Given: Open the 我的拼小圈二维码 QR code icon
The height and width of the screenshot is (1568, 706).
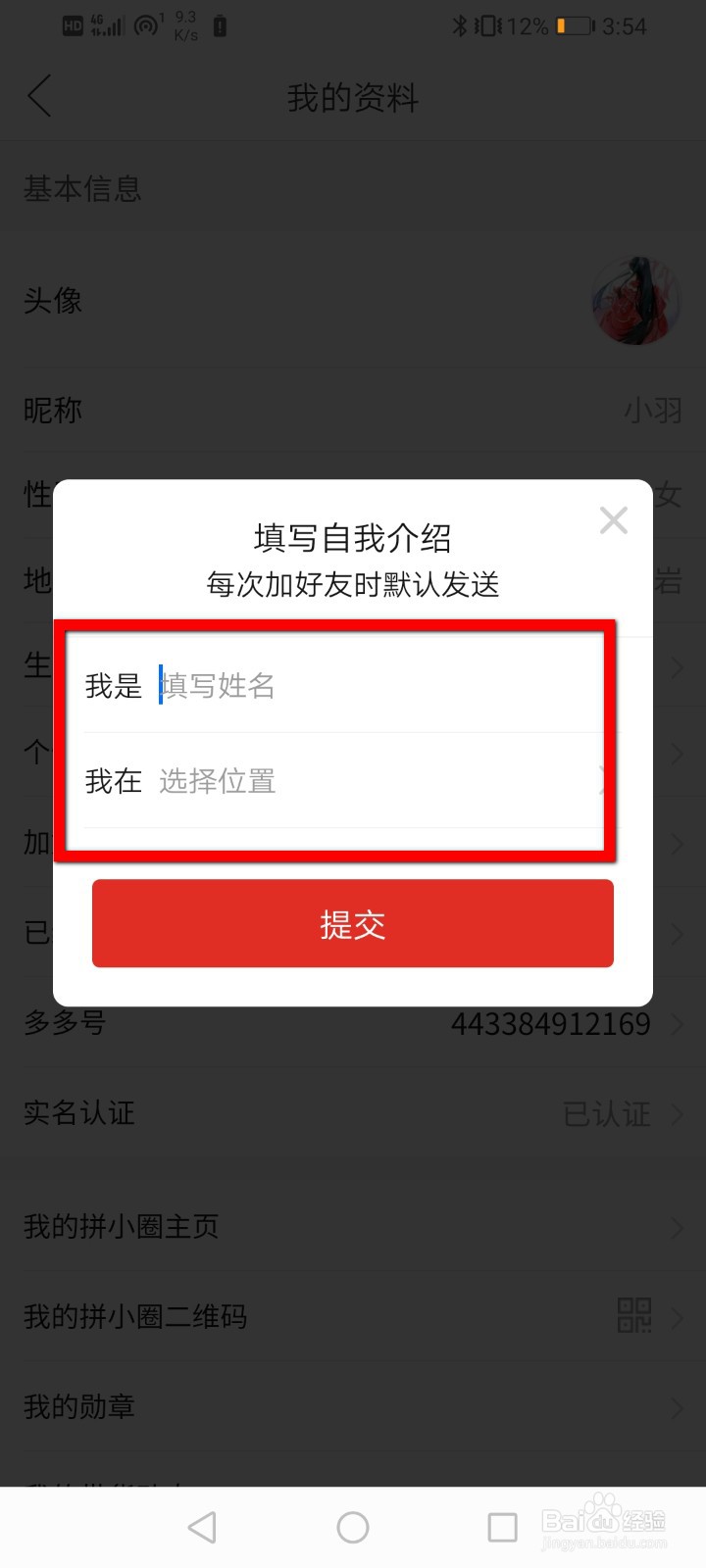Looking at the screenshot, I should pyautogui.click(x=636, y=1316).
